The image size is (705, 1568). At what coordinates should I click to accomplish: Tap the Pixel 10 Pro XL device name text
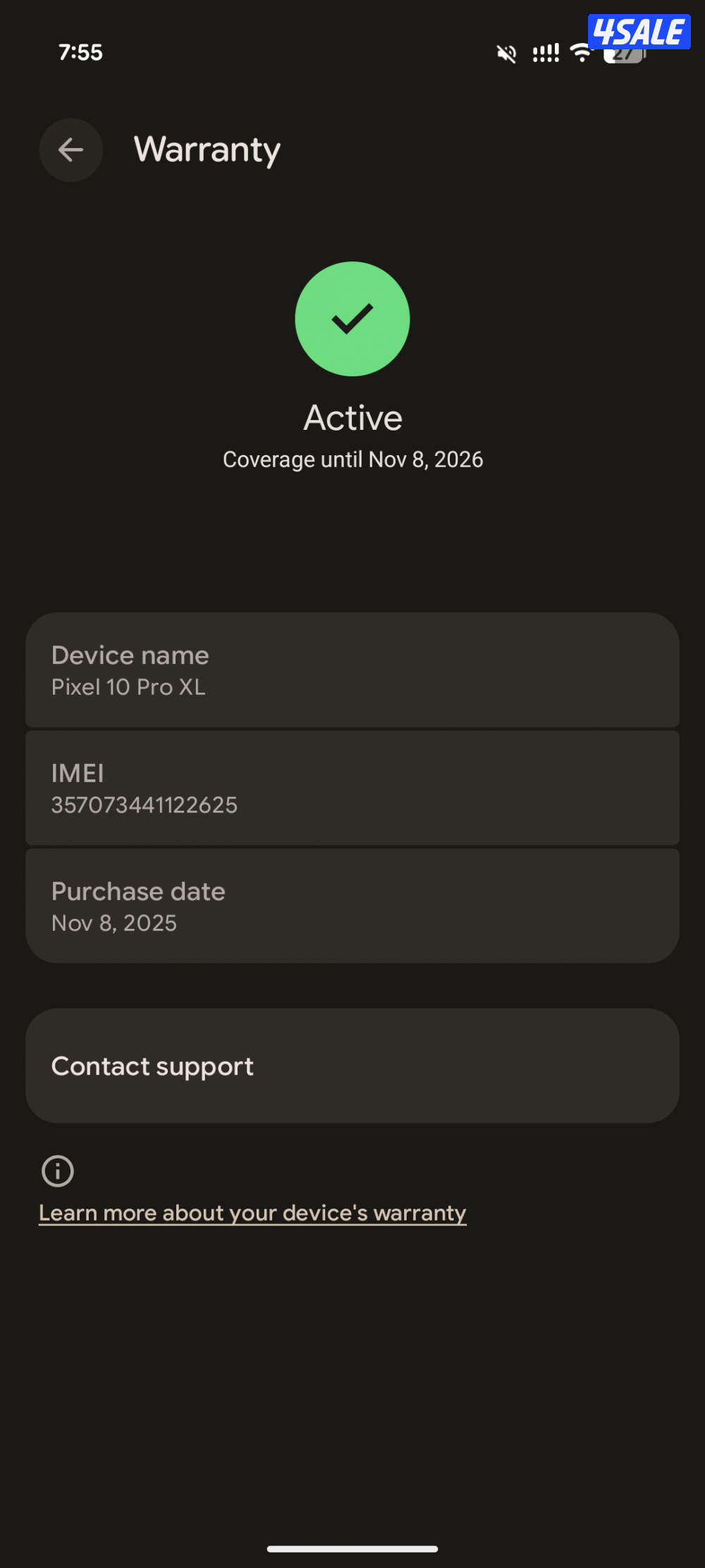pos(128,687)
